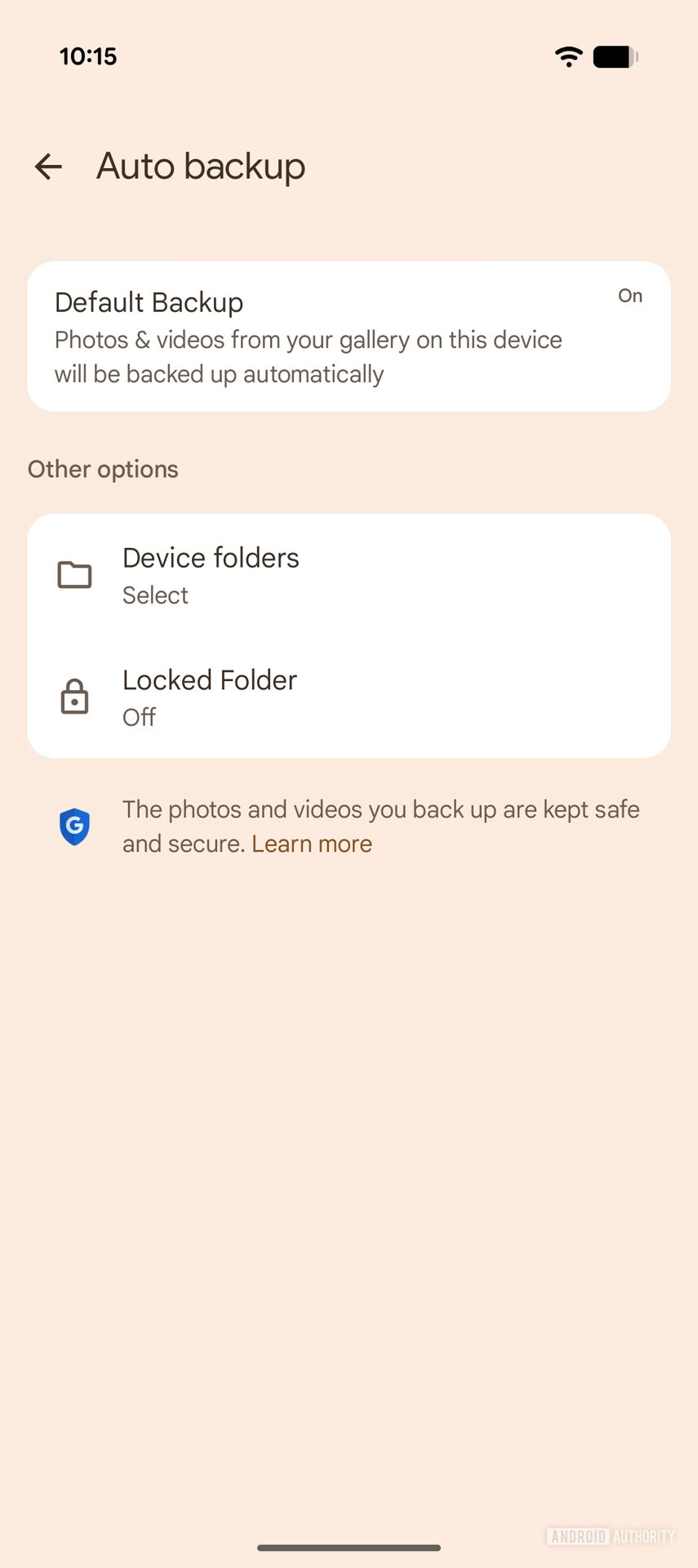Click the back arrow icon

pos(48,167)
